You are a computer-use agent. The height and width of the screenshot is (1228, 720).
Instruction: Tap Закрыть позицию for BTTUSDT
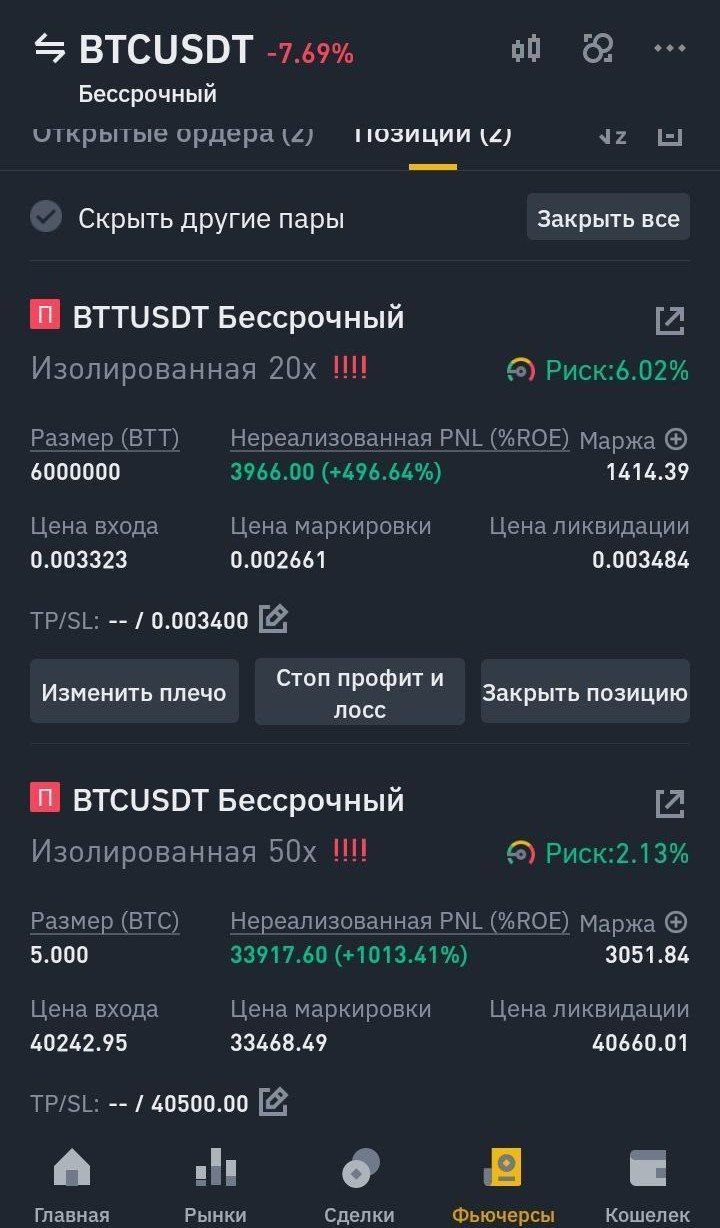tap(585, 691)
